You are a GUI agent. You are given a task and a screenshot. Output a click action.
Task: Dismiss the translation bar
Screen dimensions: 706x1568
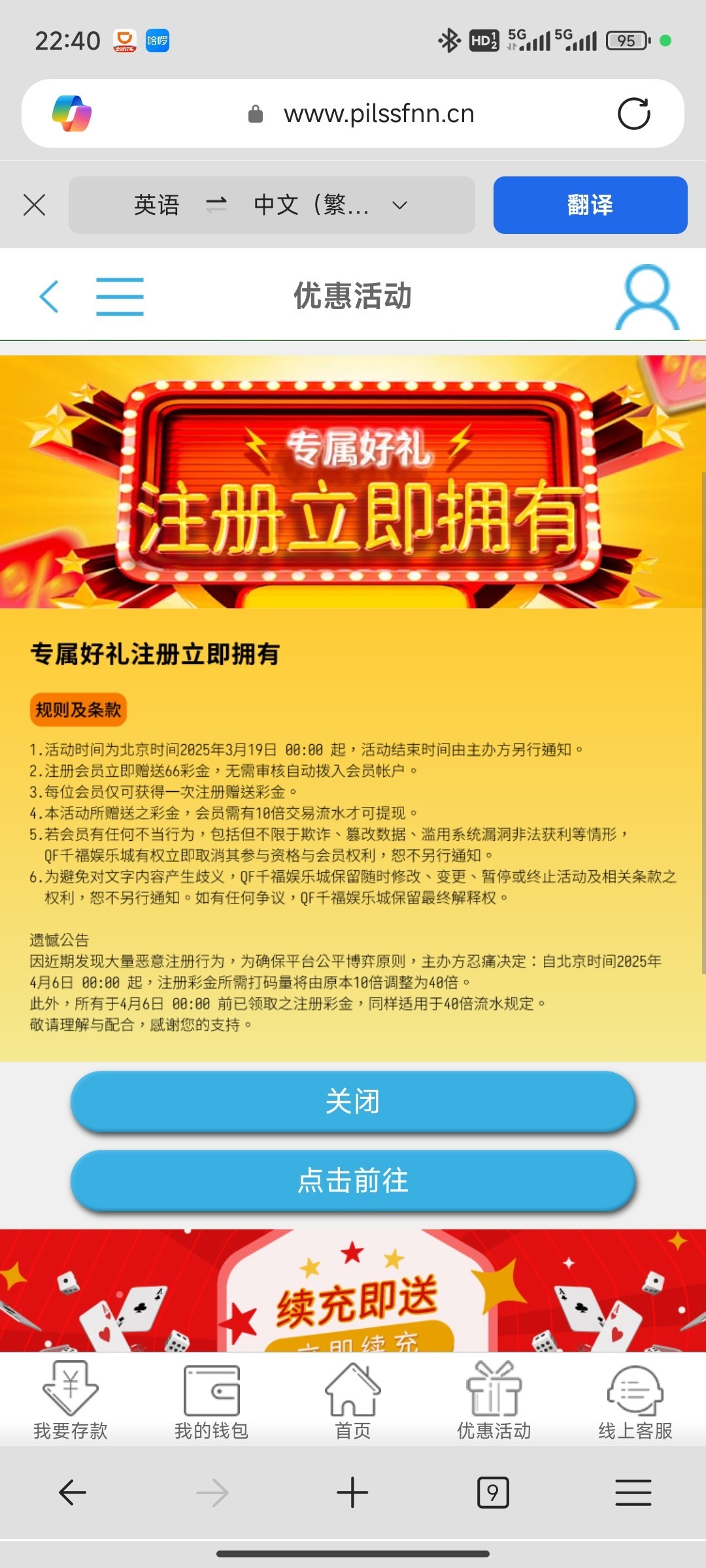[34, 204]
